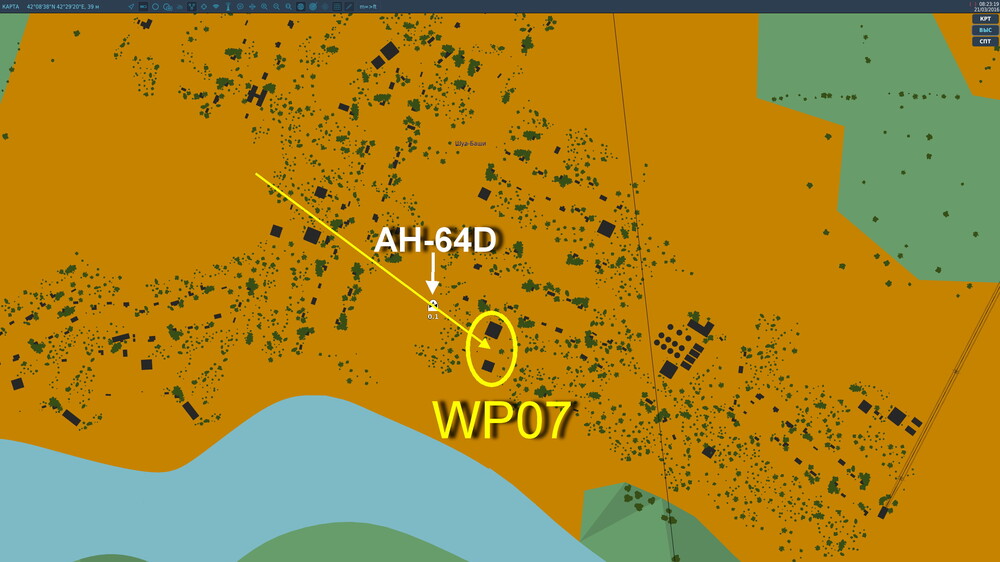Viewport: 1000px width, 562px height.
Task: Select the AH-64D helicopter unit icon
Action: [x=433, y=305]
